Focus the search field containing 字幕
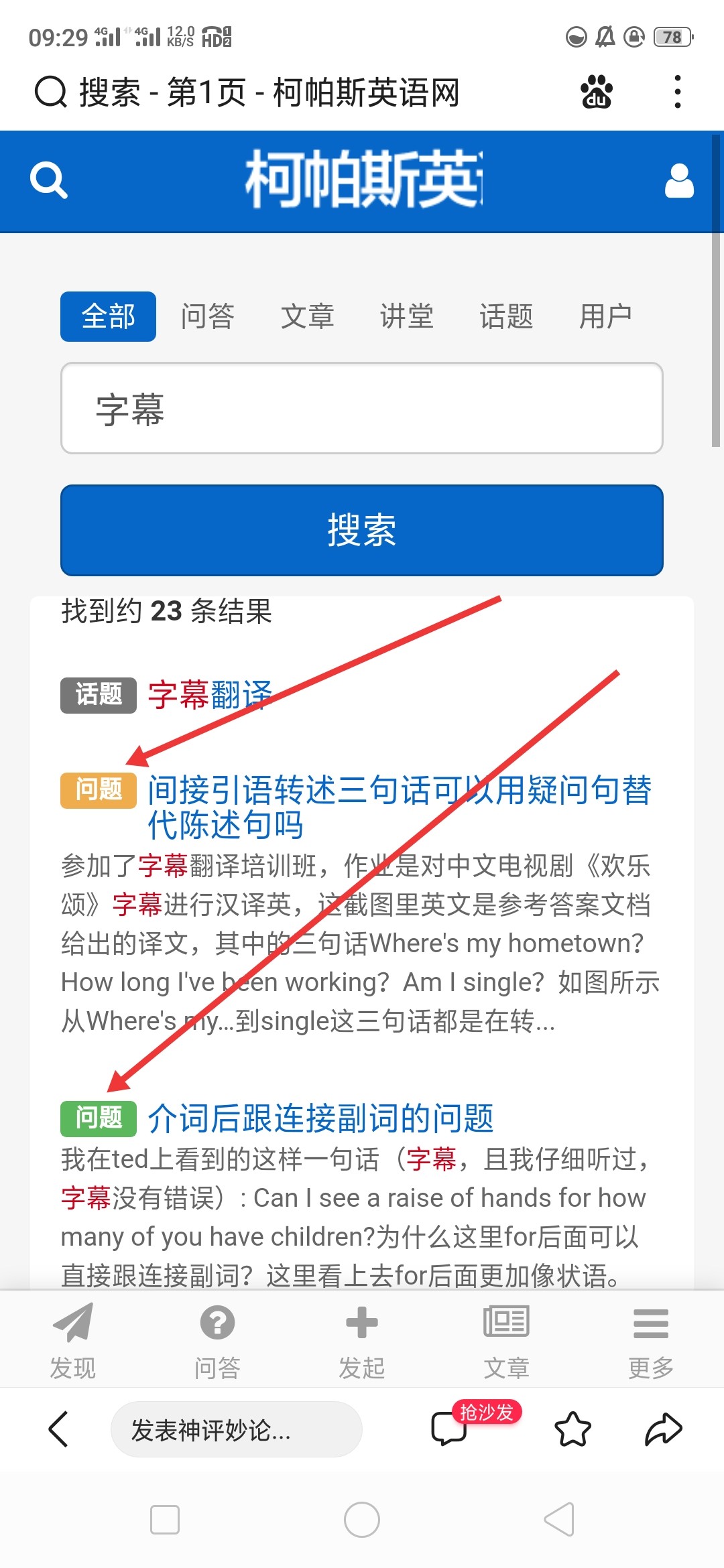This screenshot has height=1568, width=724. [x=362, y=409]
